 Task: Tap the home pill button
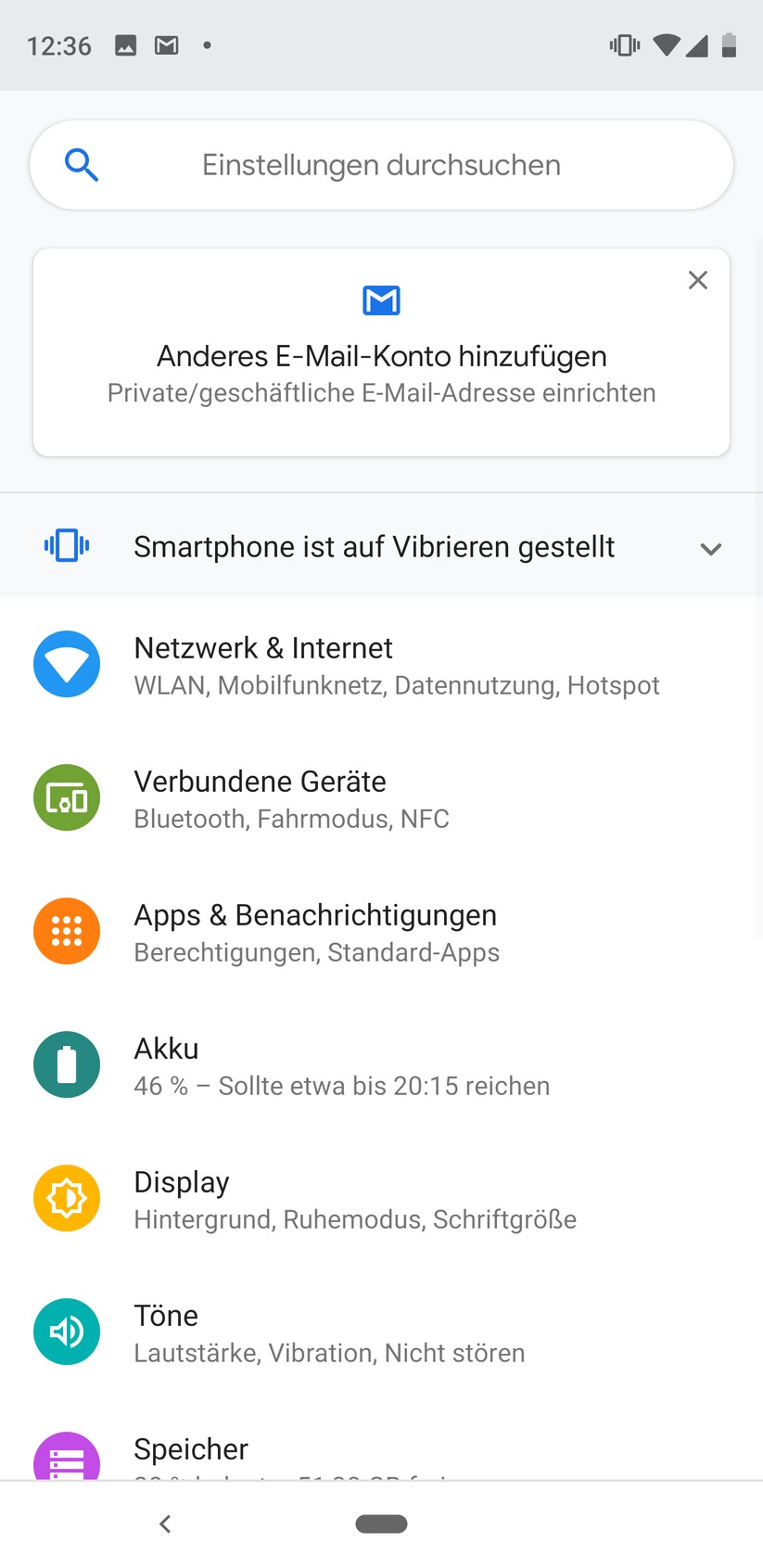coord(381,1523)
